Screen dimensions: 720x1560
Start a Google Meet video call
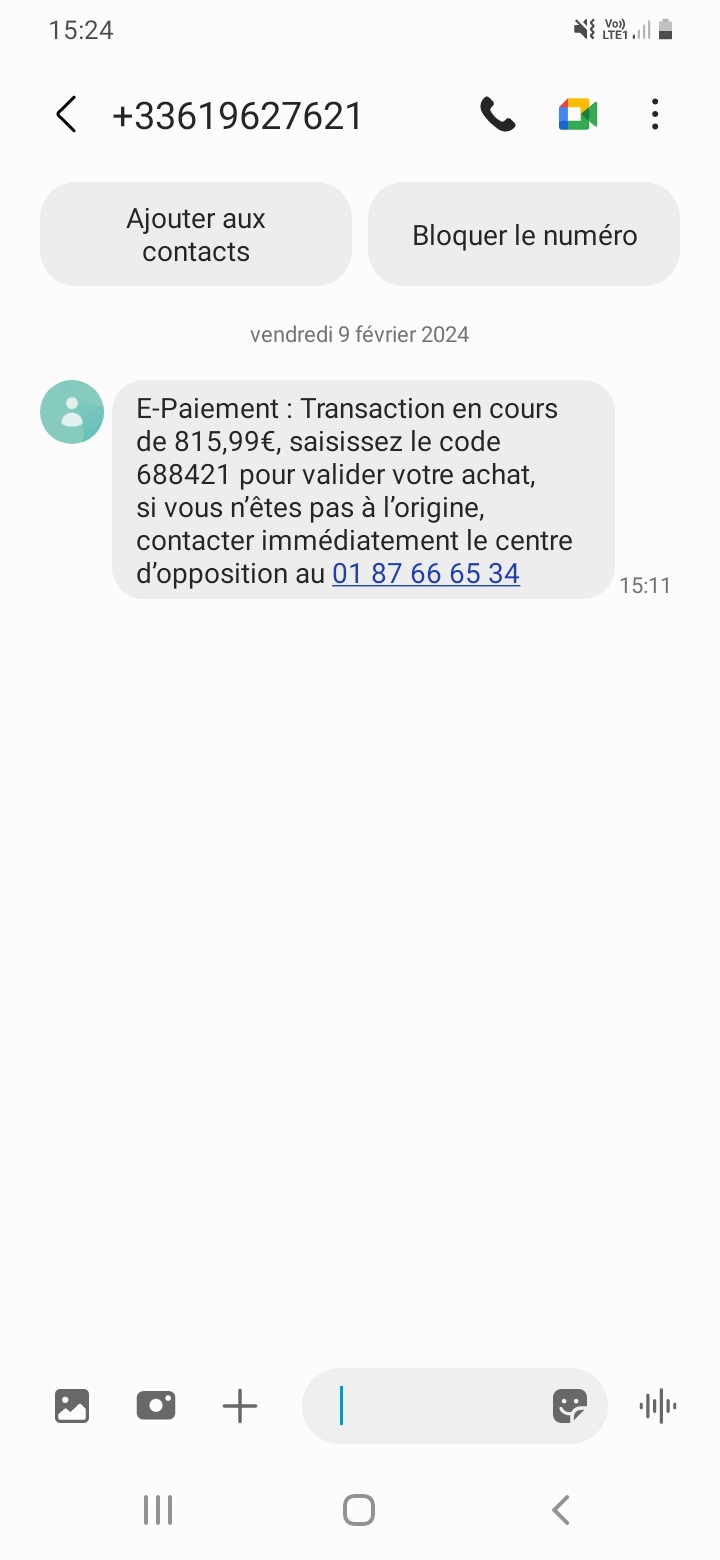[x=577, y=115]
